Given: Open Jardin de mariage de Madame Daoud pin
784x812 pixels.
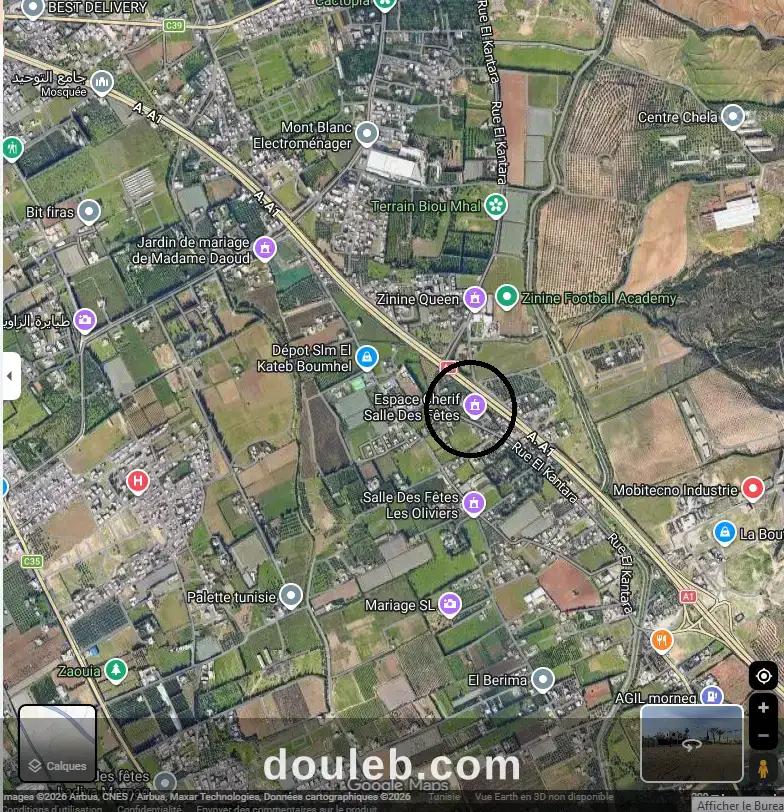Looking at the screenshot, I should point(264,248).
